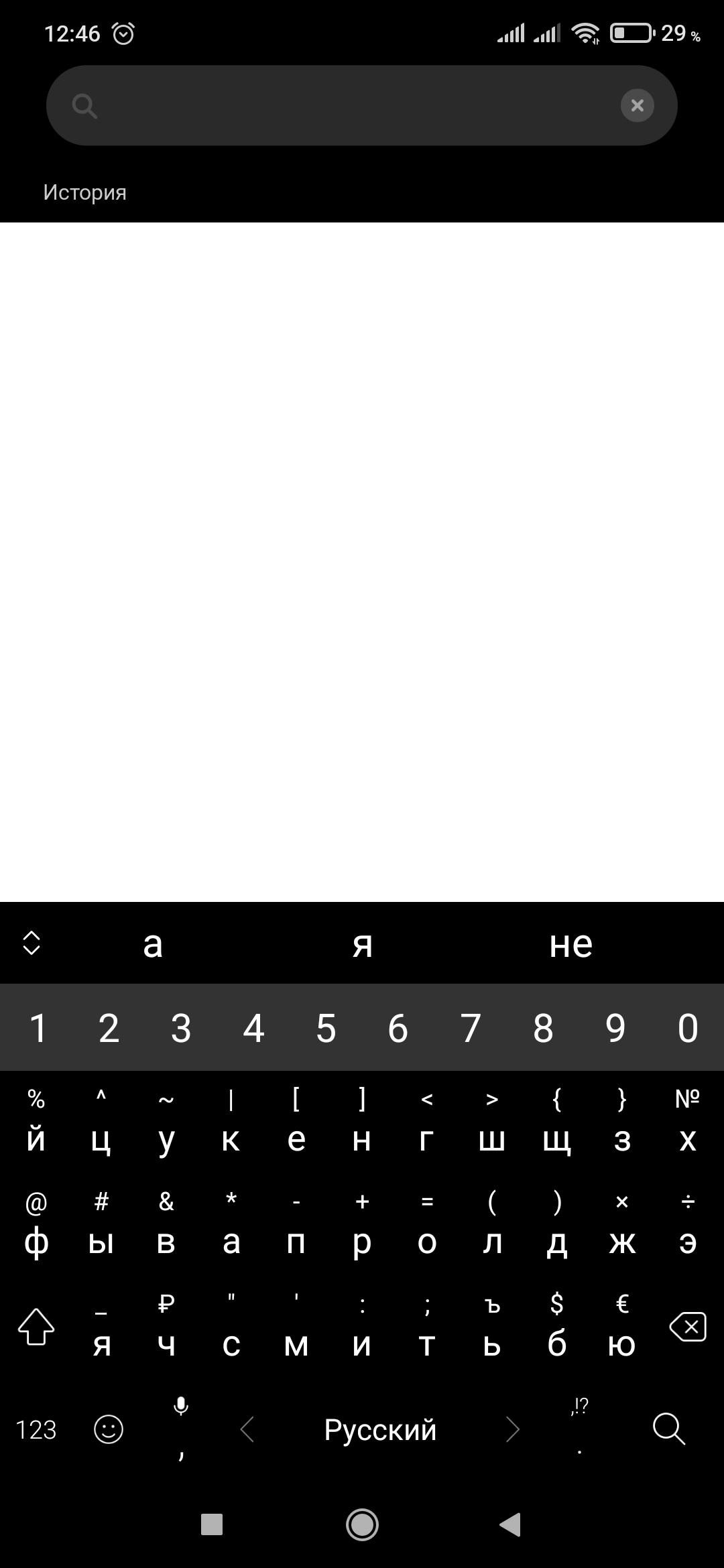Expand the keyboard suggestion toolbar

[x=32, y=943]
